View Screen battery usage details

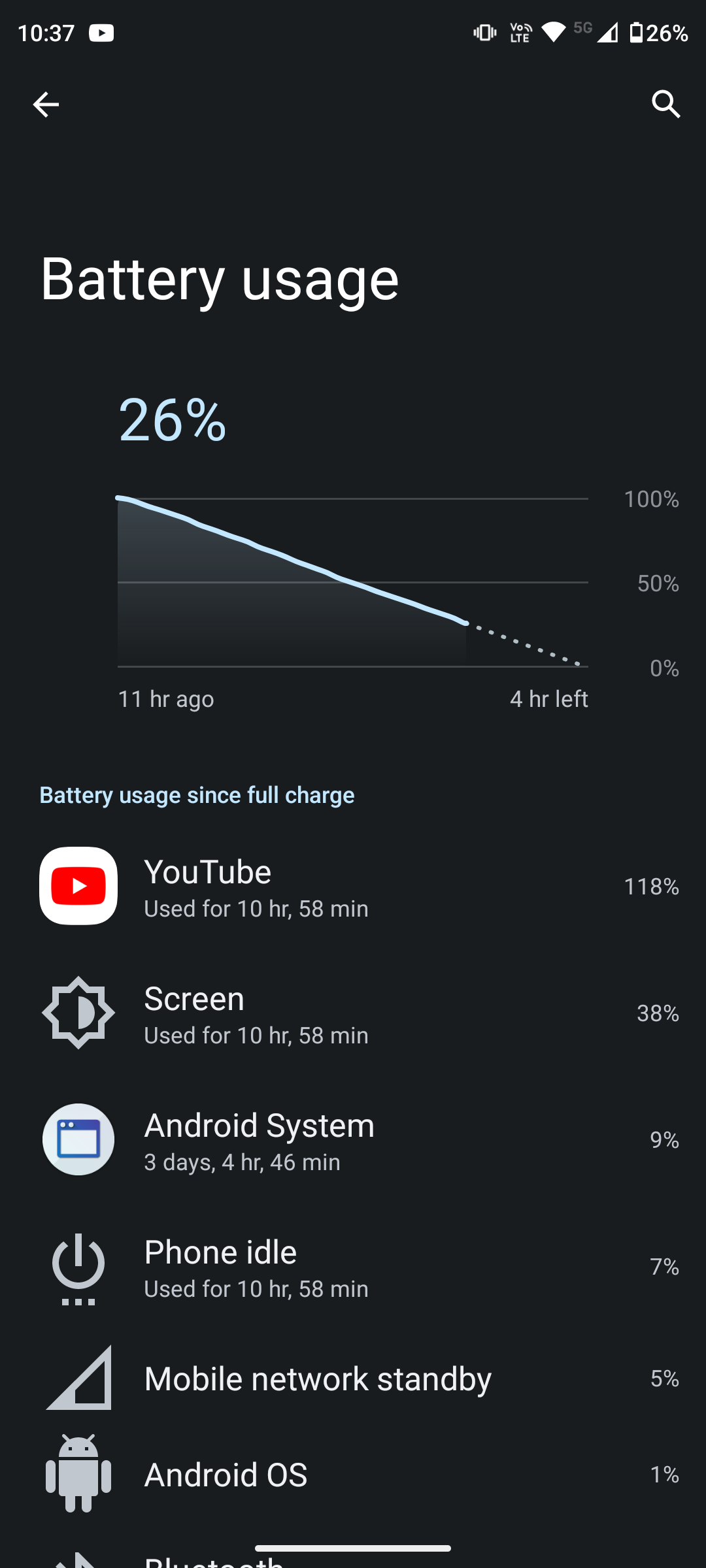(x=353, y=1013)
